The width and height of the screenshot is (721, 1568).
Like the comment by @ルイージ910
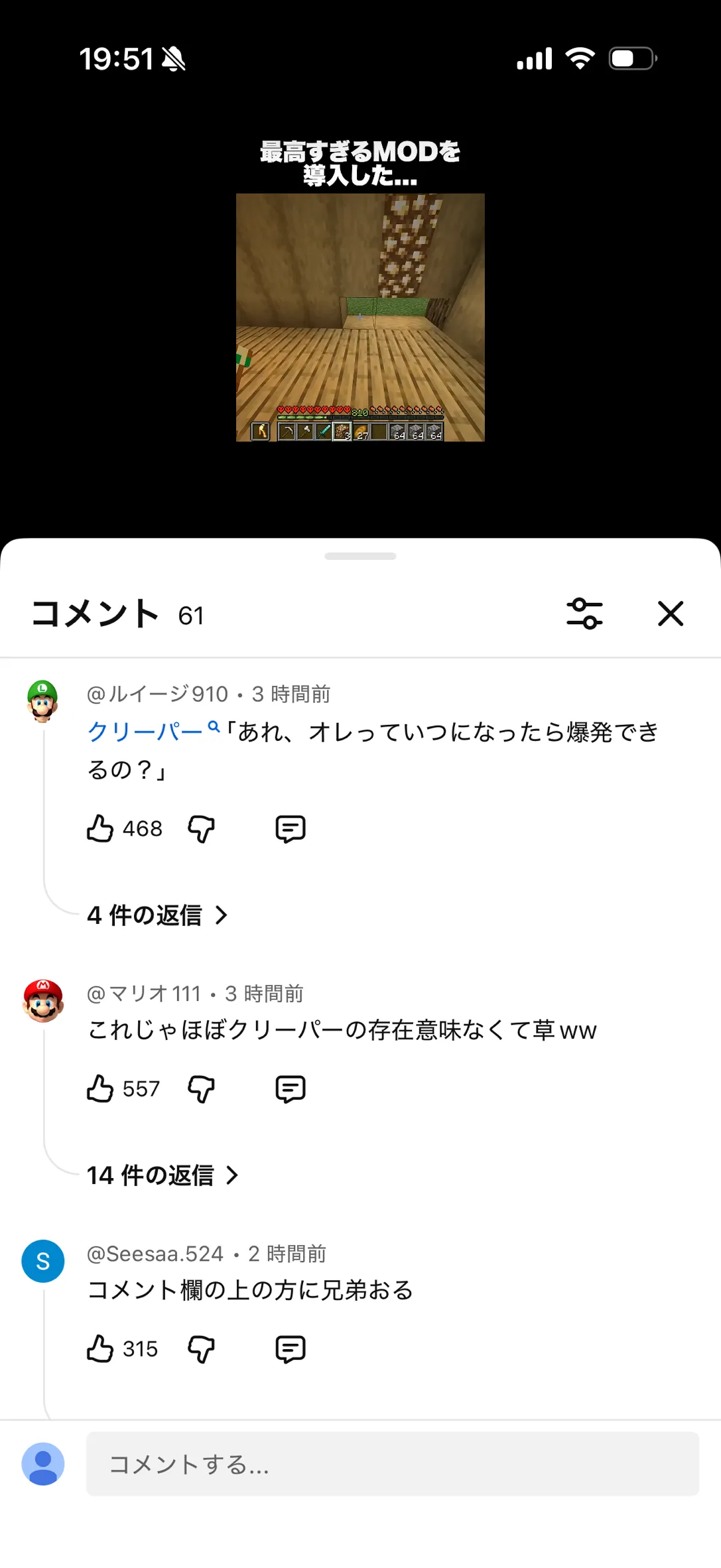(100, 828)
